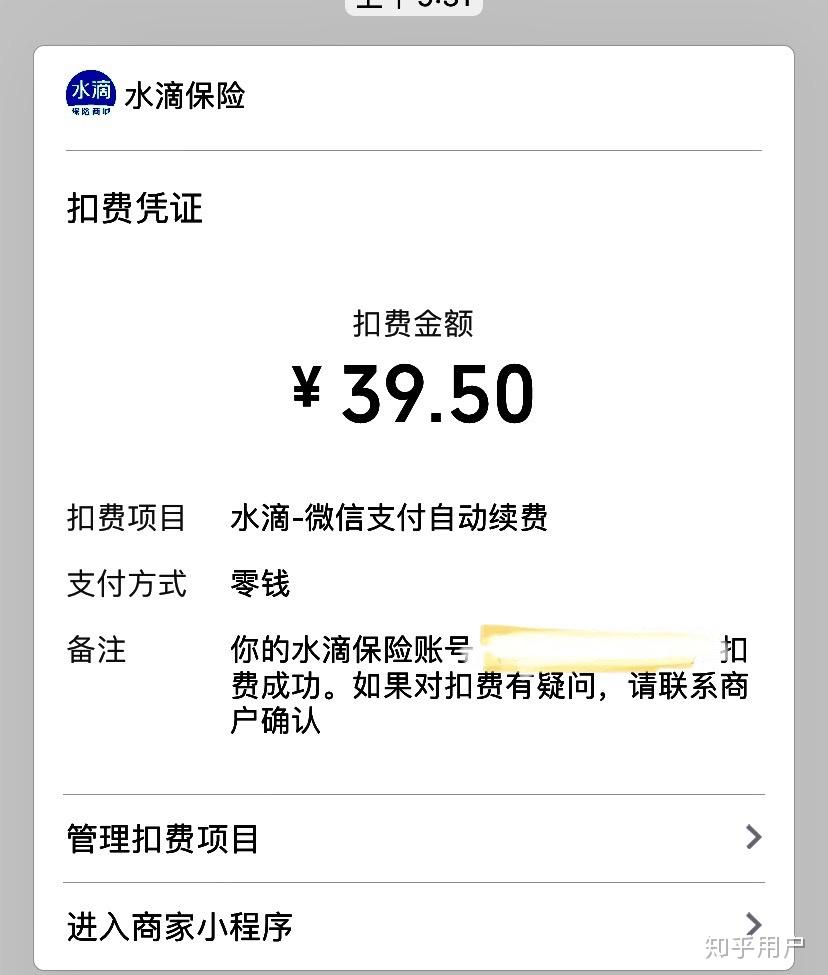Screen dimensions: 828x975
Task: Click 水滴-微信支付自动续费 item text
Action: 389,519
